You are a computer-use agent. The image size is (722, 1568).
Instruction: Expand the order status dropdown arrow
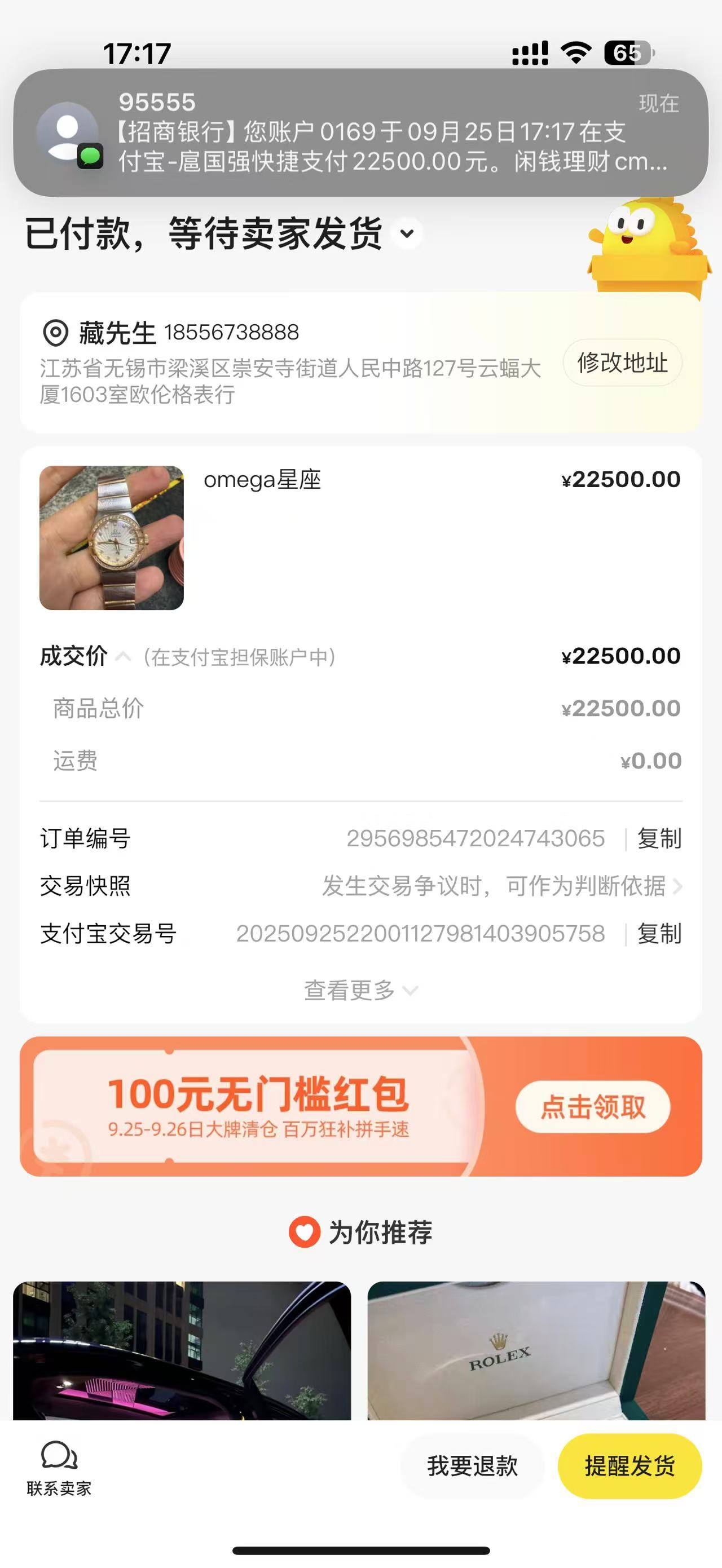tap(407, 233)
